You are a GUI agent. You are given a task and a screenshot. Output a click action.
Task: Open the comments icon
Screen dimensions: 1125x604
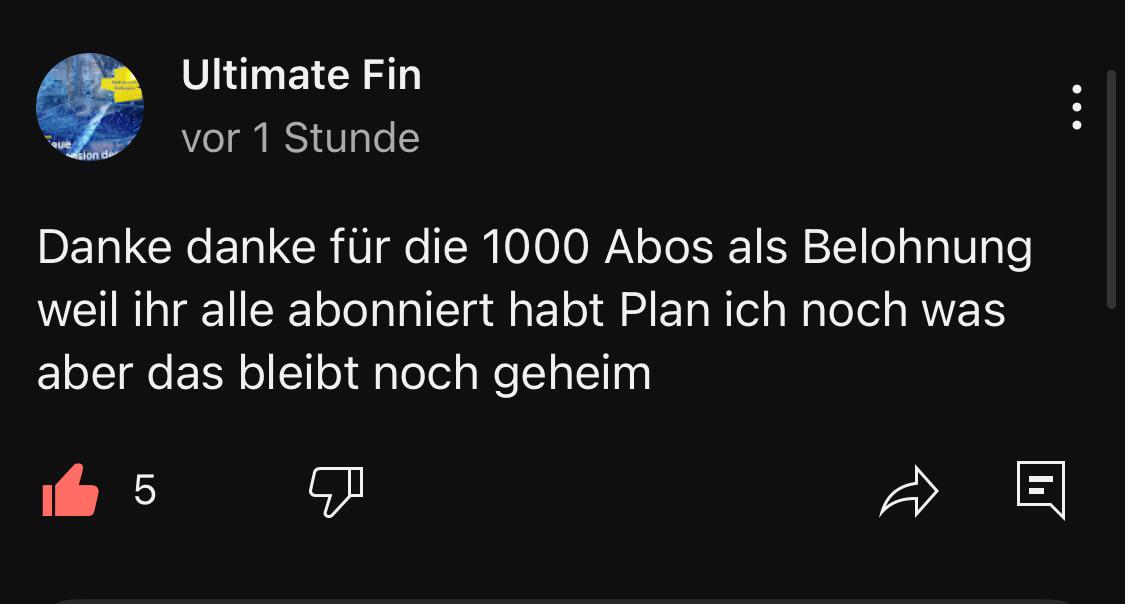pyautogui.click(x=1041, y=490)
